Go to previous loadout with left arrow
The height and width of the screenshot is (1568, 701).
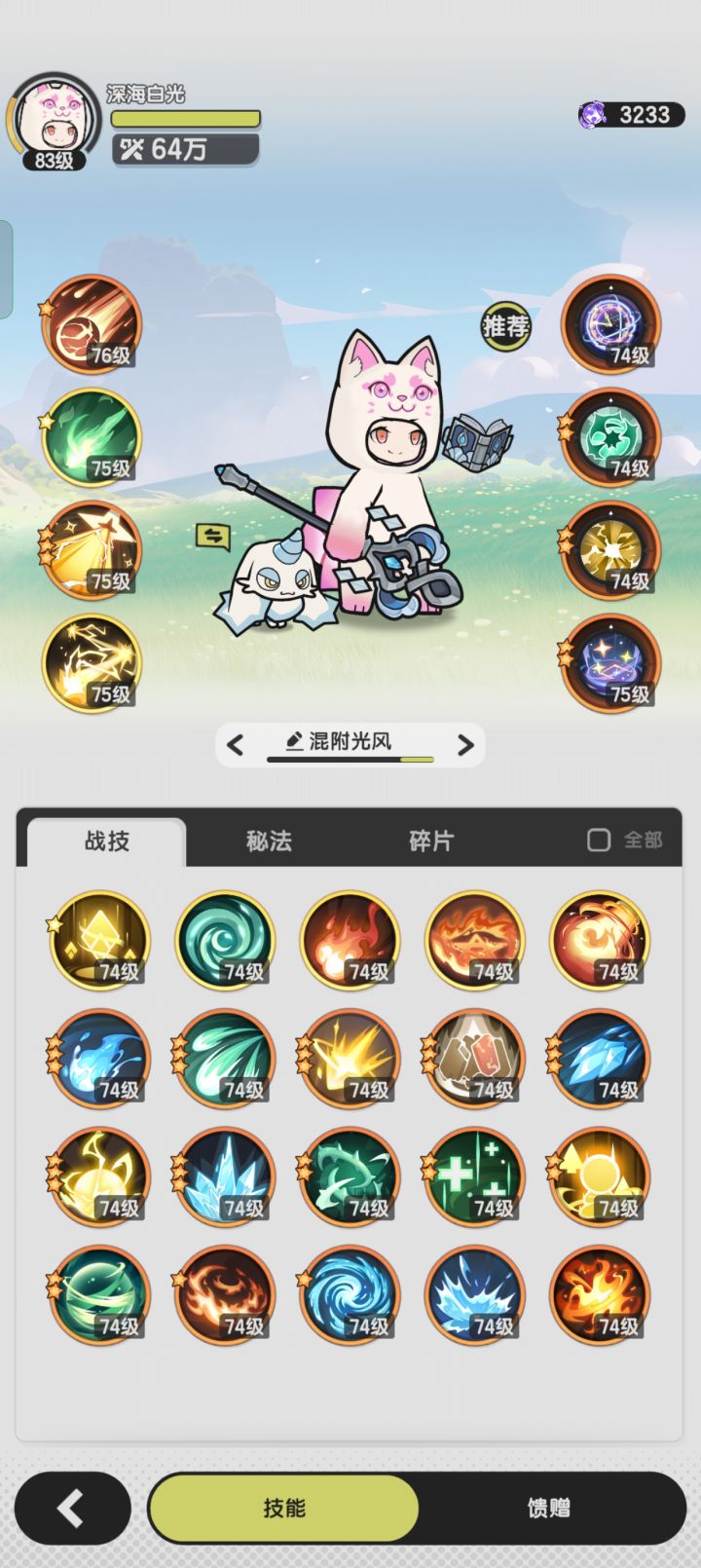pyautogui.click(x=235, y=745)
